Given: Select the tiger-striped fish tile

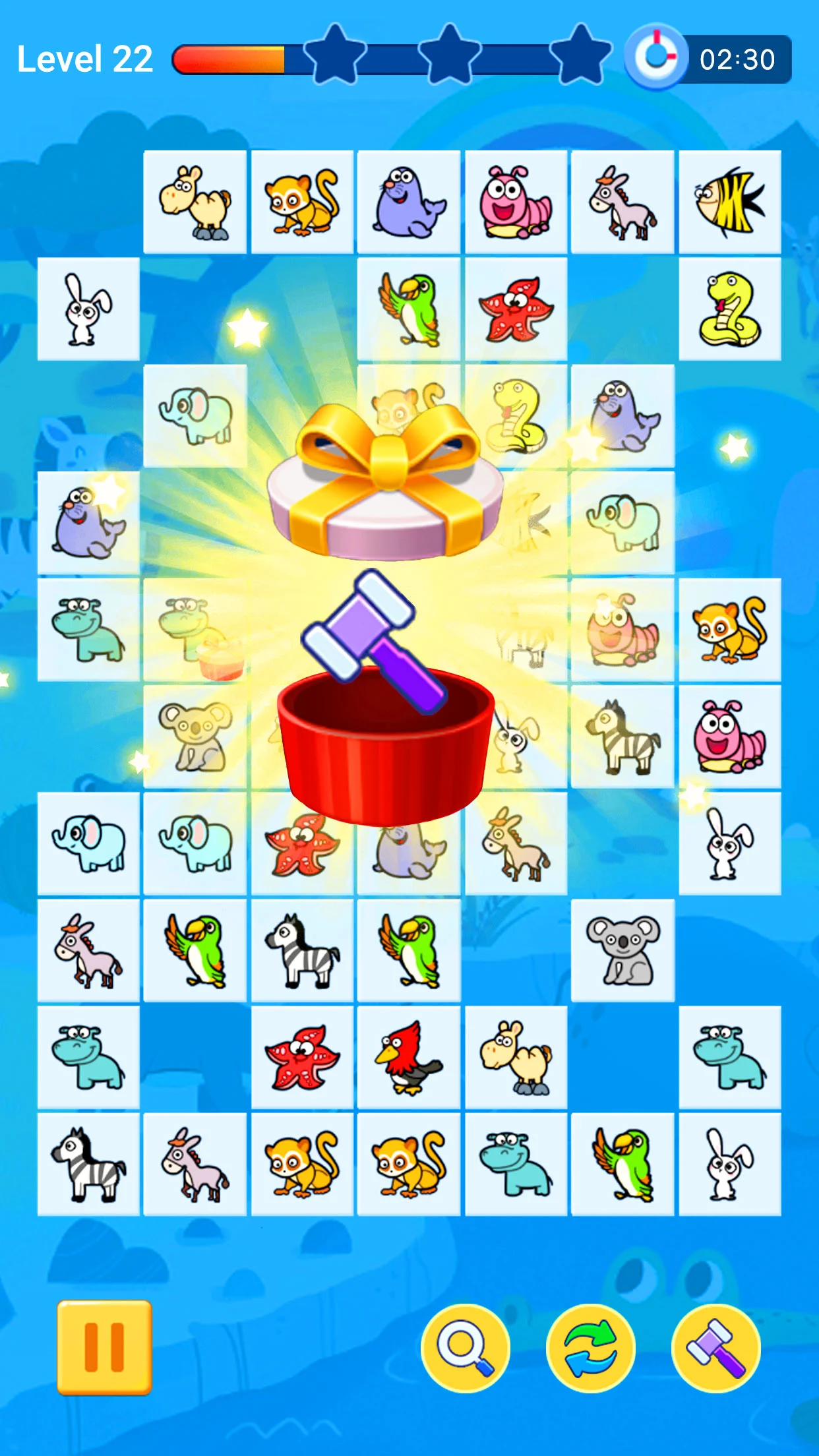Looking at the screenshot, I should [731, 201].
